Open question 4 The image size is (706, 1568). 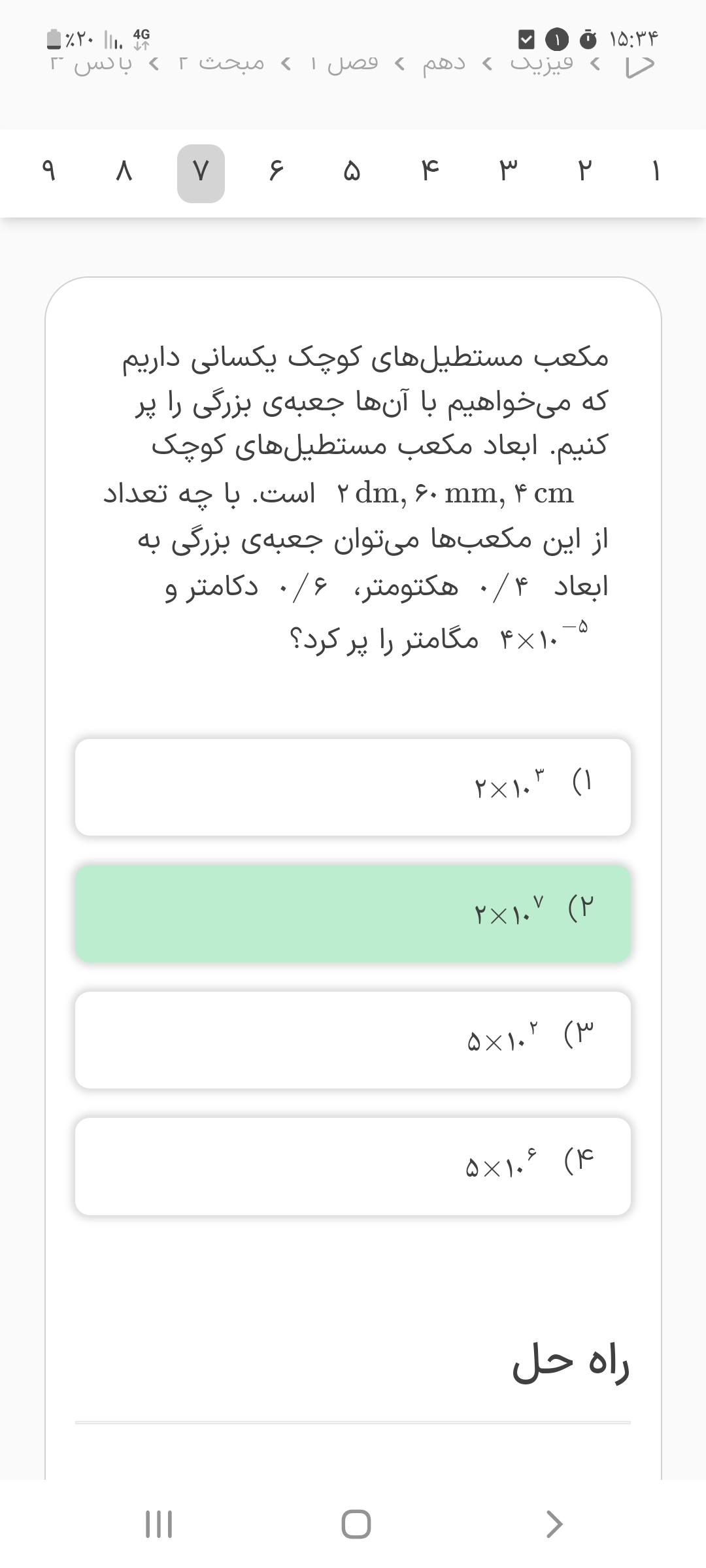tap(428, 173)
